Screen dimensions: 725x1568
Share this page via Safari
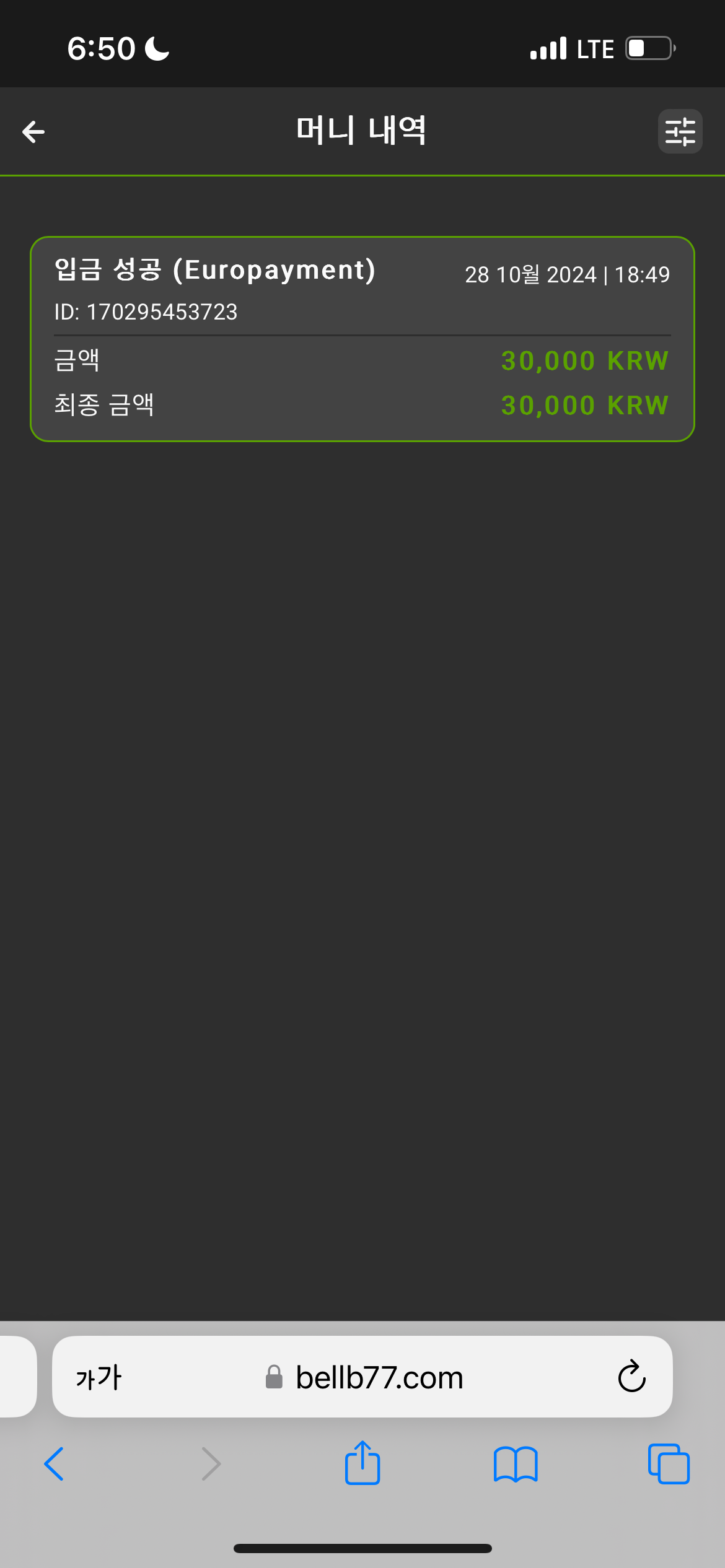pos(362,1464)
